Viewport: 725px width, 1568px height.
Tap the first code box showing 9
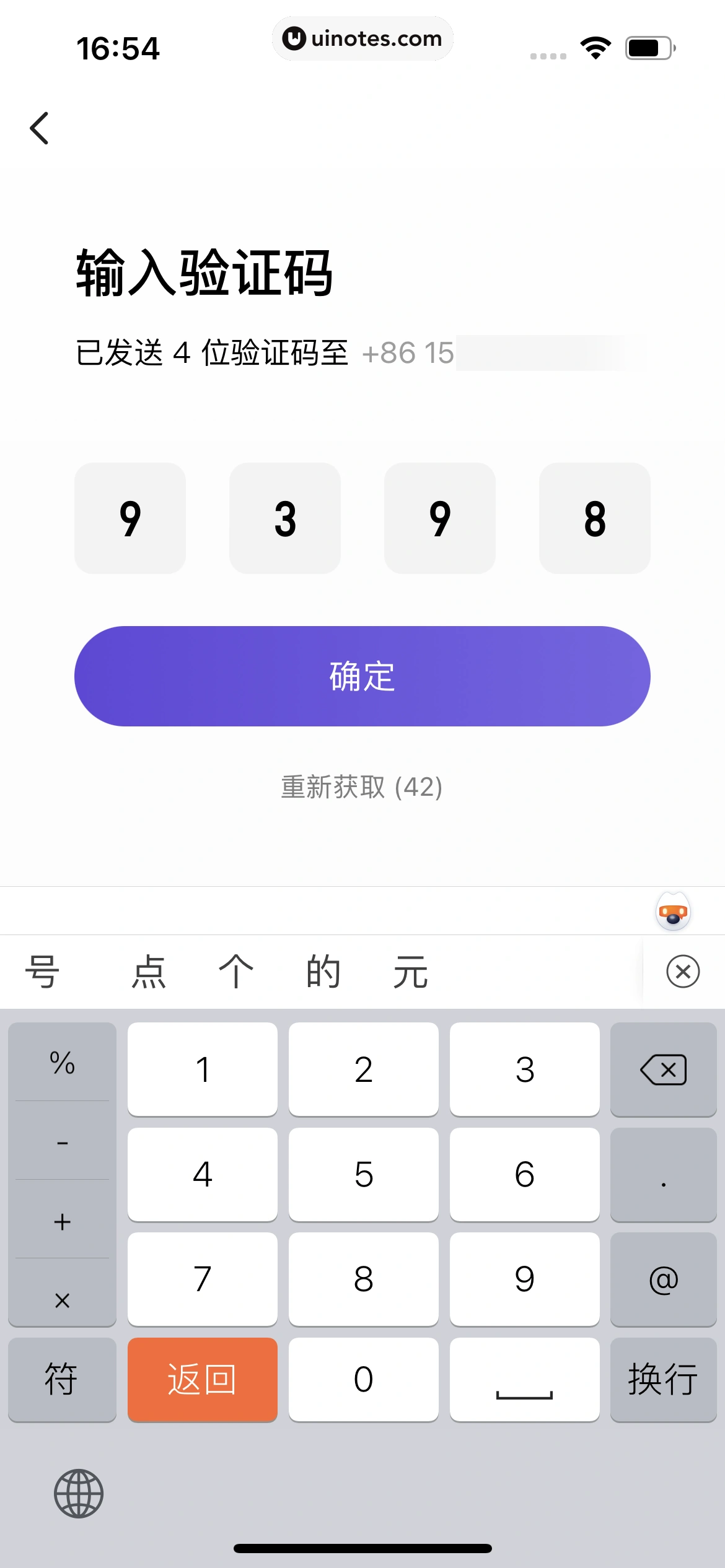[x=131, y=518]
